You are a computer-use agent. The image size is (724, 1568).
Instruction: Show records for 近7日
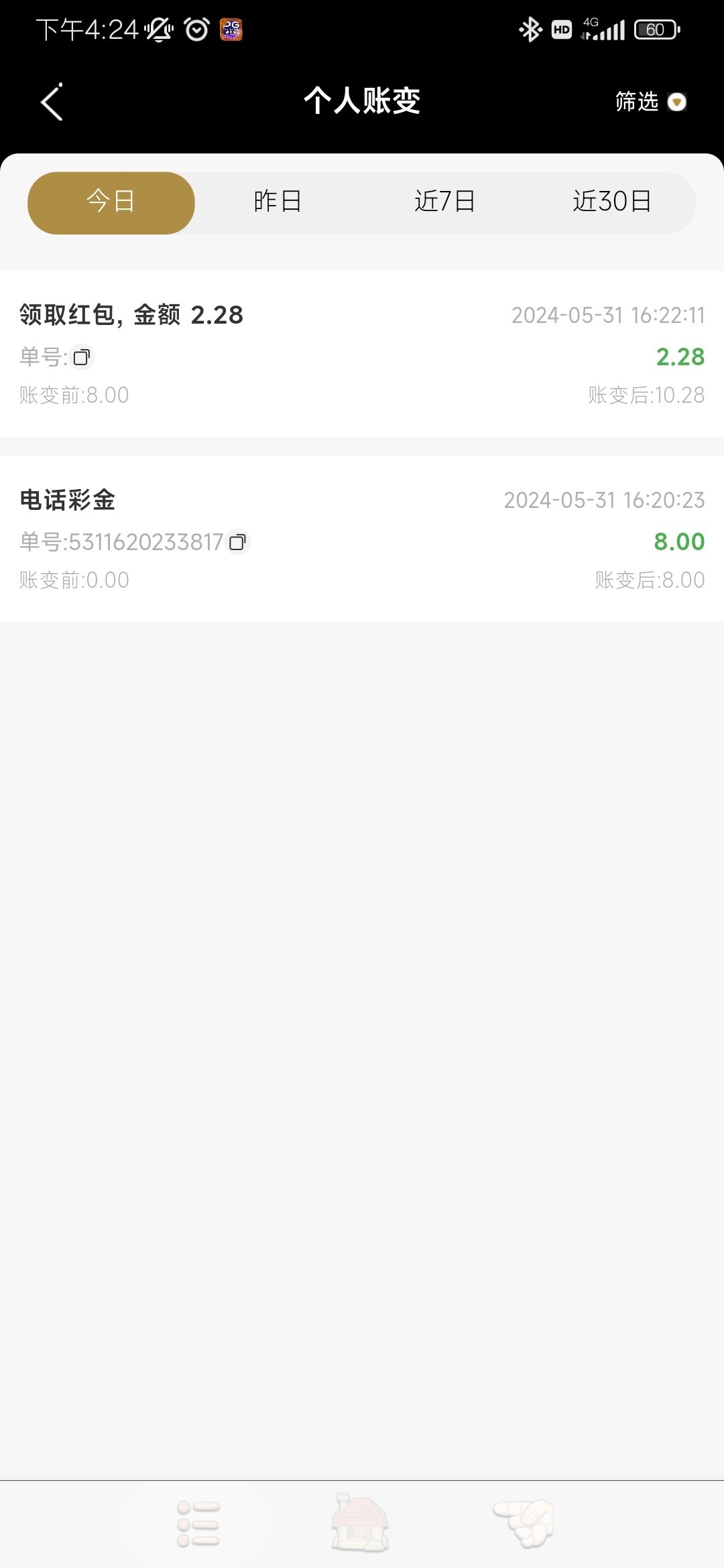pos(444,202)
